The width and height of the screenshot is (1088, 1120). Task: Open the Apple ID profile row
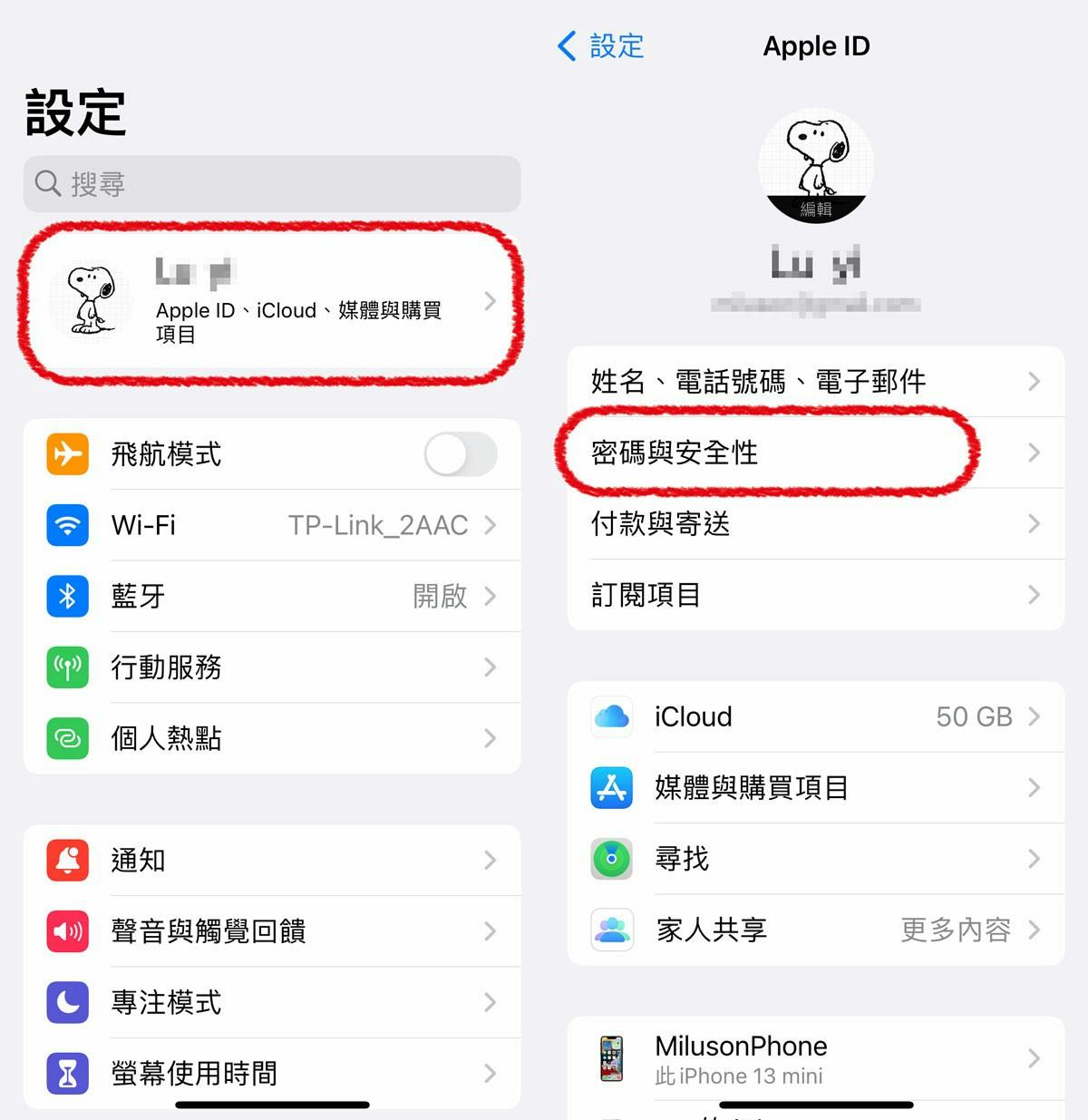tap(272, 302)
